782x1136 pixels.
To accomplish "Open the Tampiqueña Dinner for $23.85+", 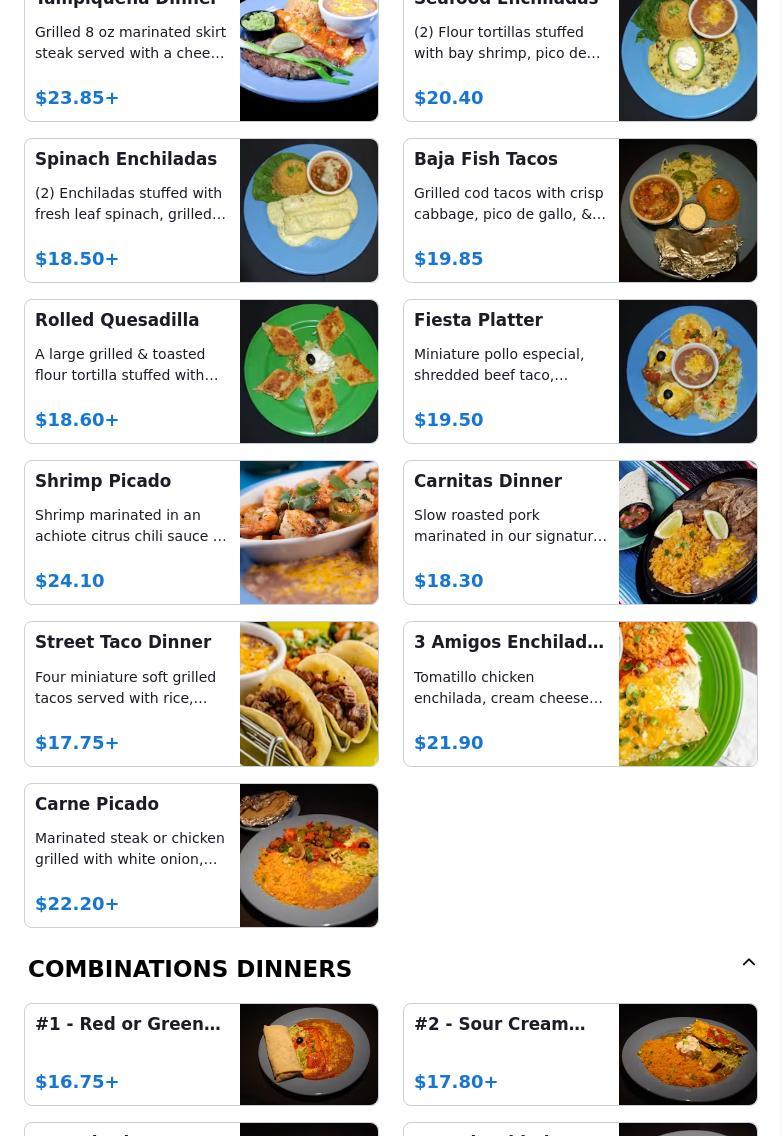I will [x=201, y=55].
